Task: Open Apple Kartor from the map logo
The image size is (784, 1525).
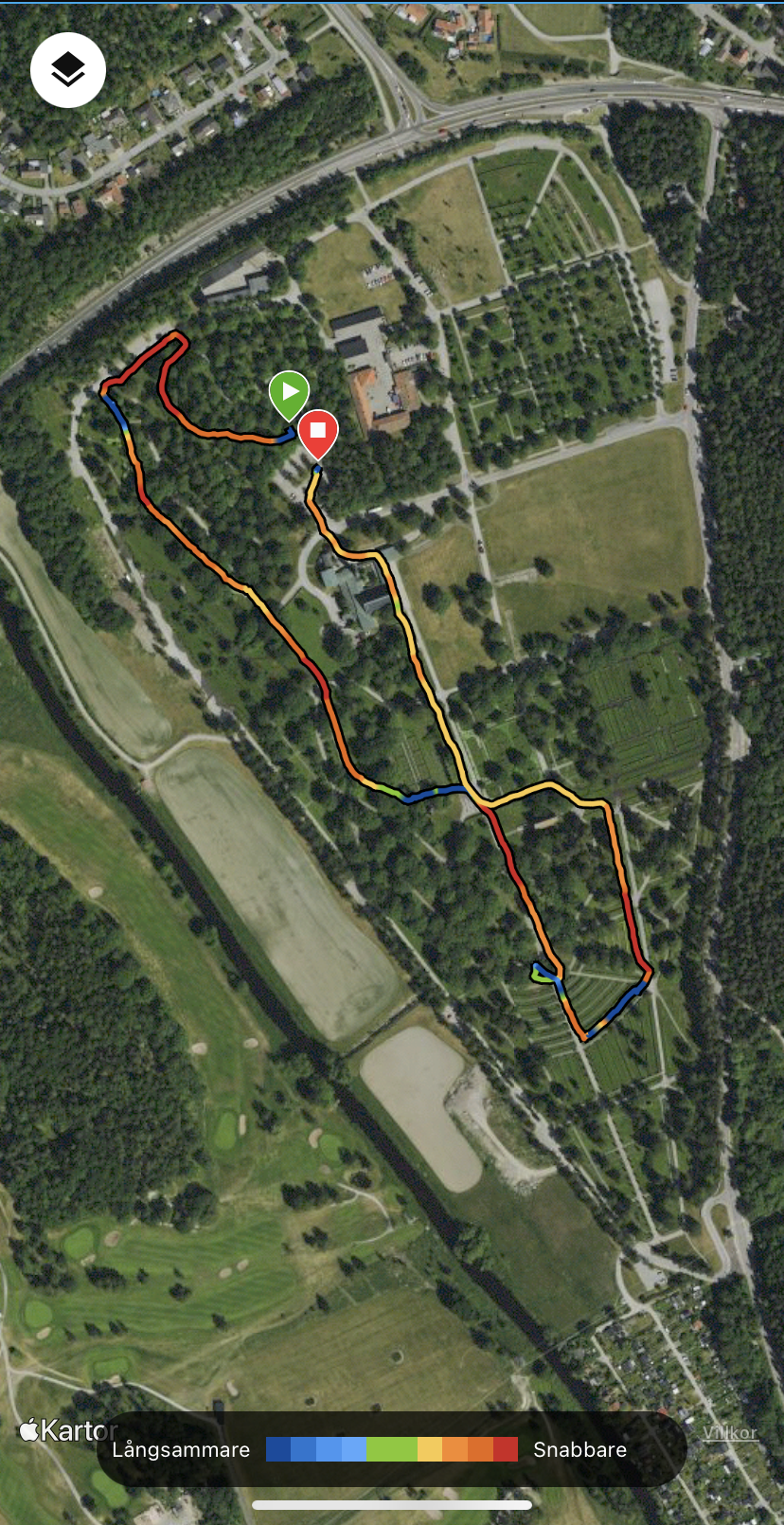Action: pos(69,1430)
